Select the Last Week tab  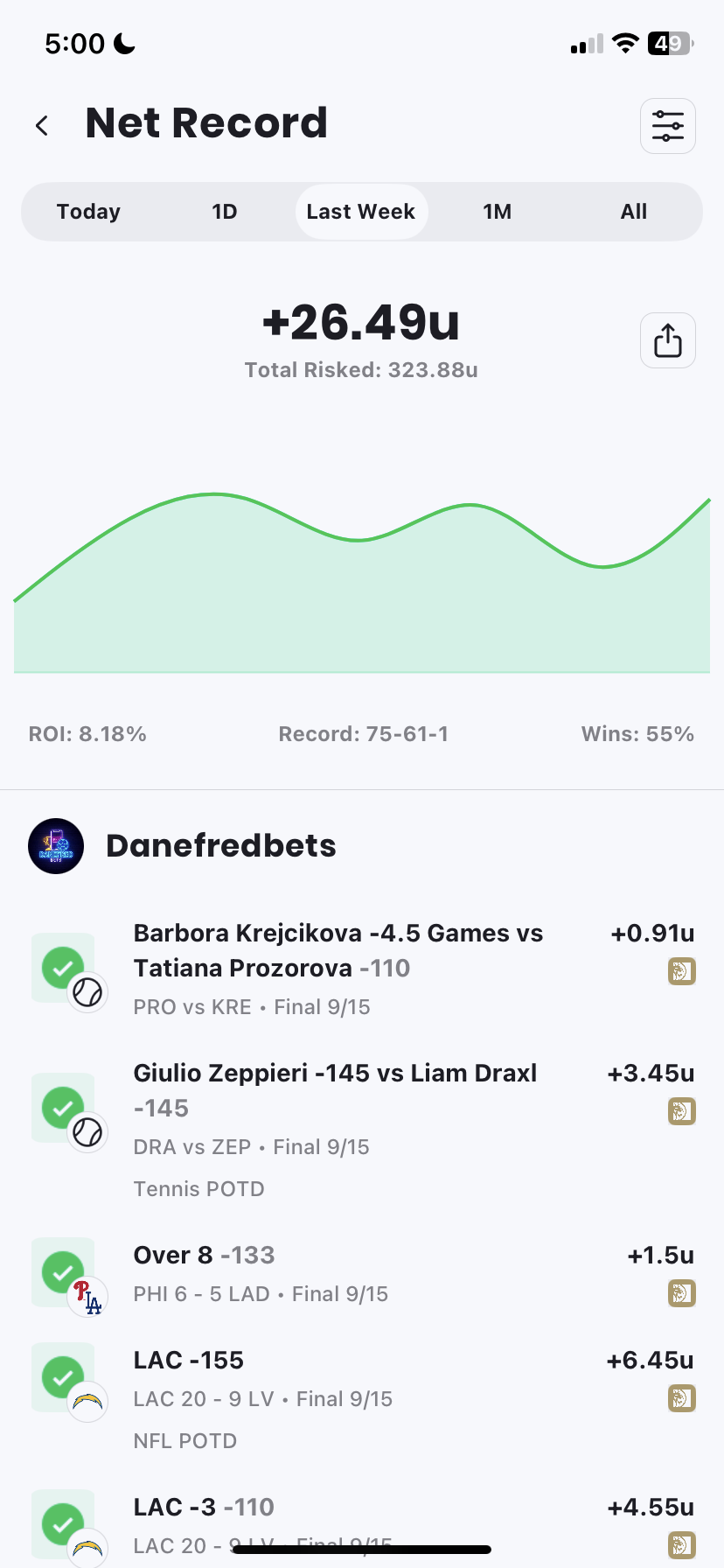click(x=361, y=212)
